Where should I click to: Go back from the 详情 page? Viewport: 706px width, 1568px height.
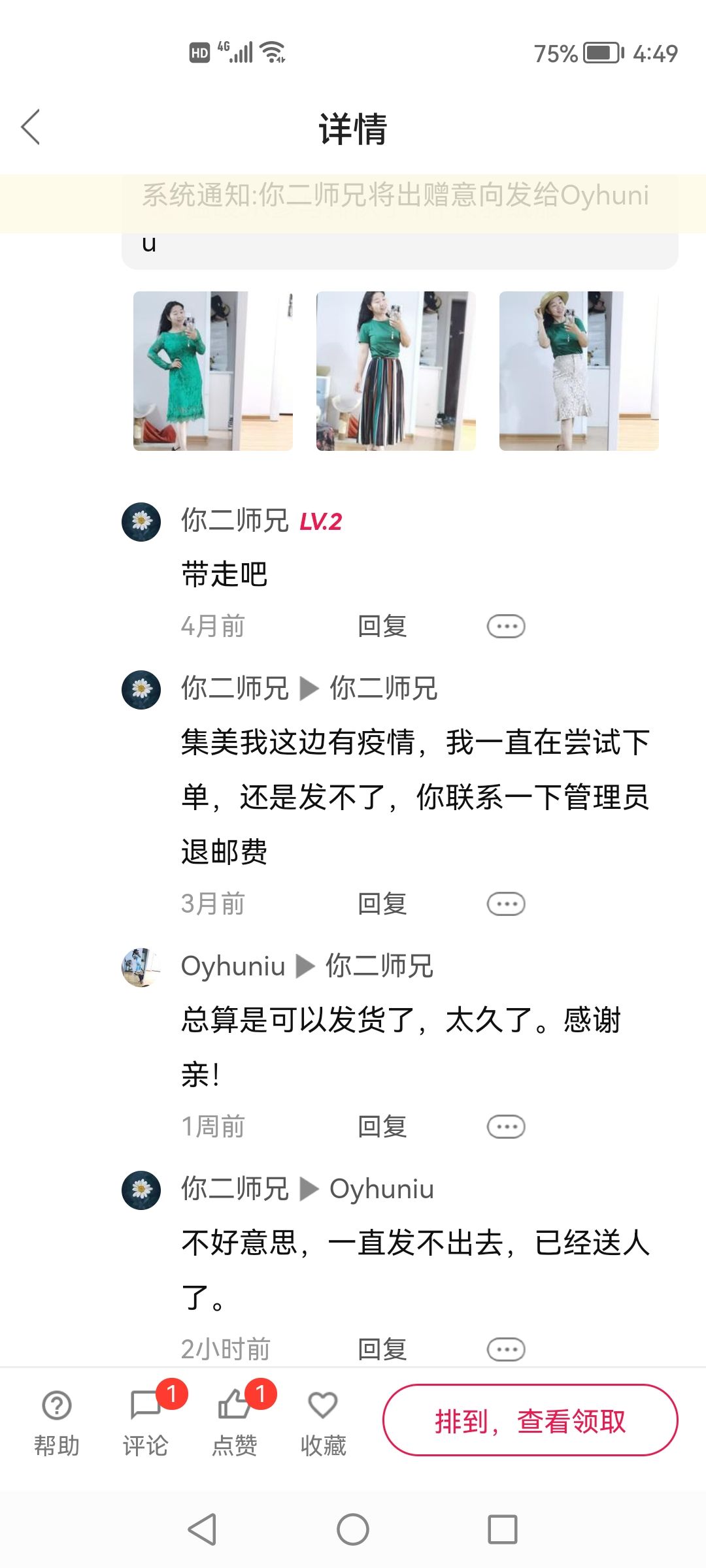pos(31,127)
